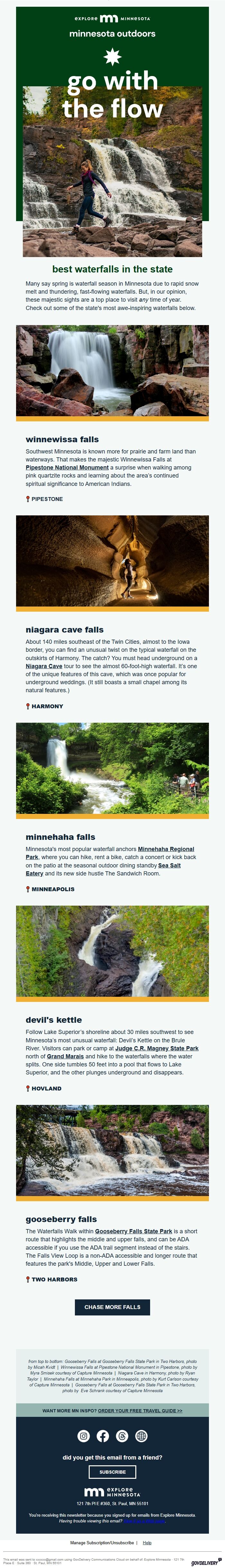Order your free travel guide
Screen dimensions: 225x1568
(139, 1410)
